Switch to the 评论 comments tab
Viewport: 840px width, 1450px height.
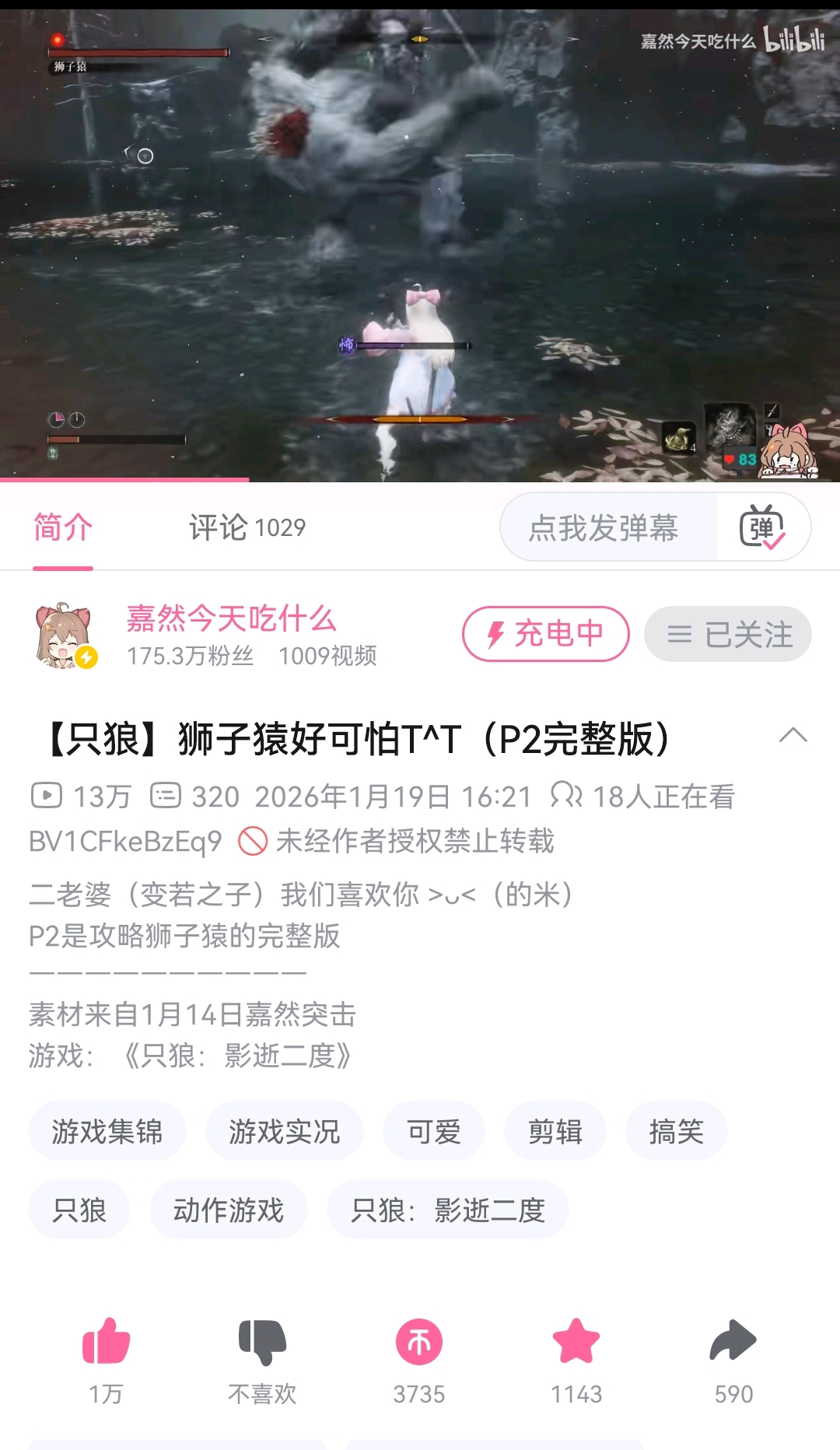coord(247,527)
